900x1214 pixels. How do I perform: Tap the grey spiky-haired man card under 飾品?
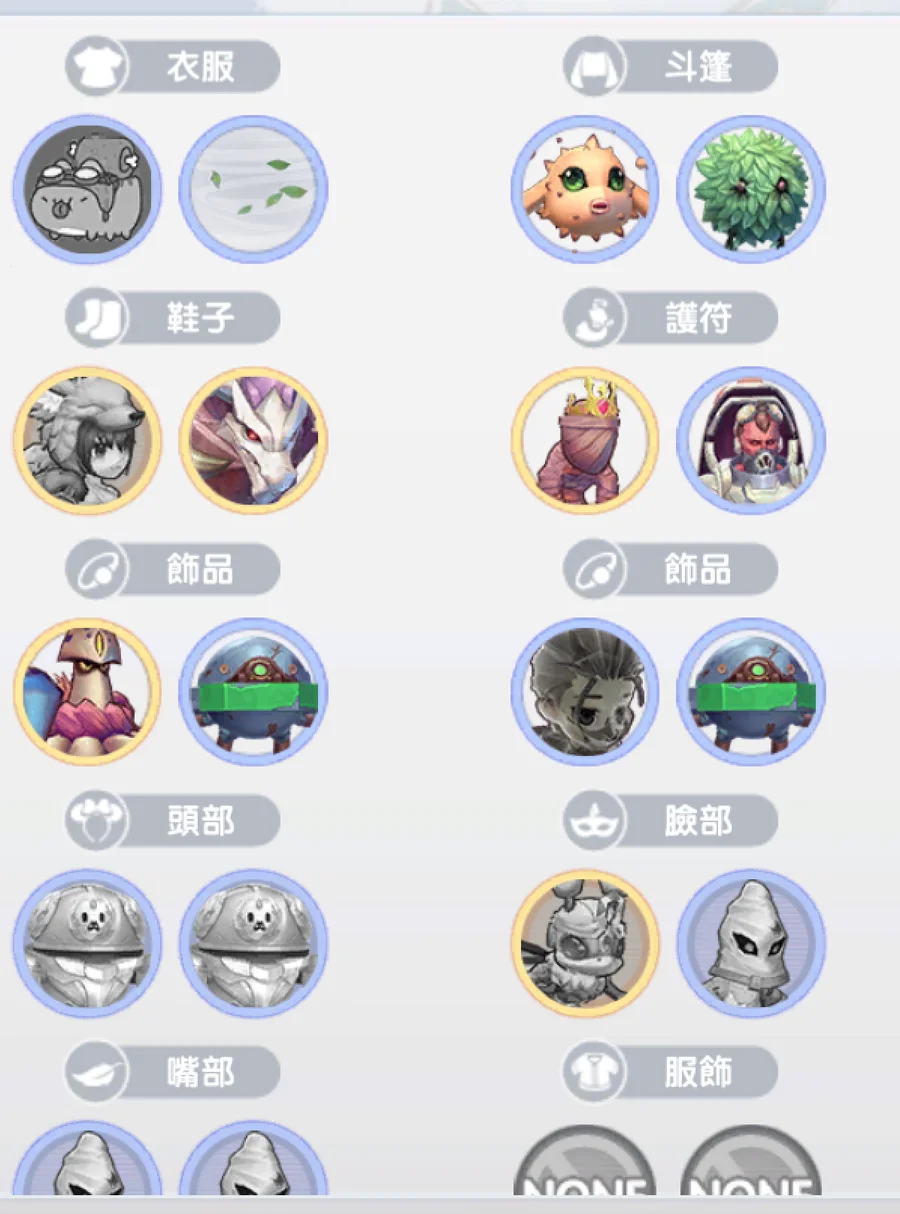585,691
